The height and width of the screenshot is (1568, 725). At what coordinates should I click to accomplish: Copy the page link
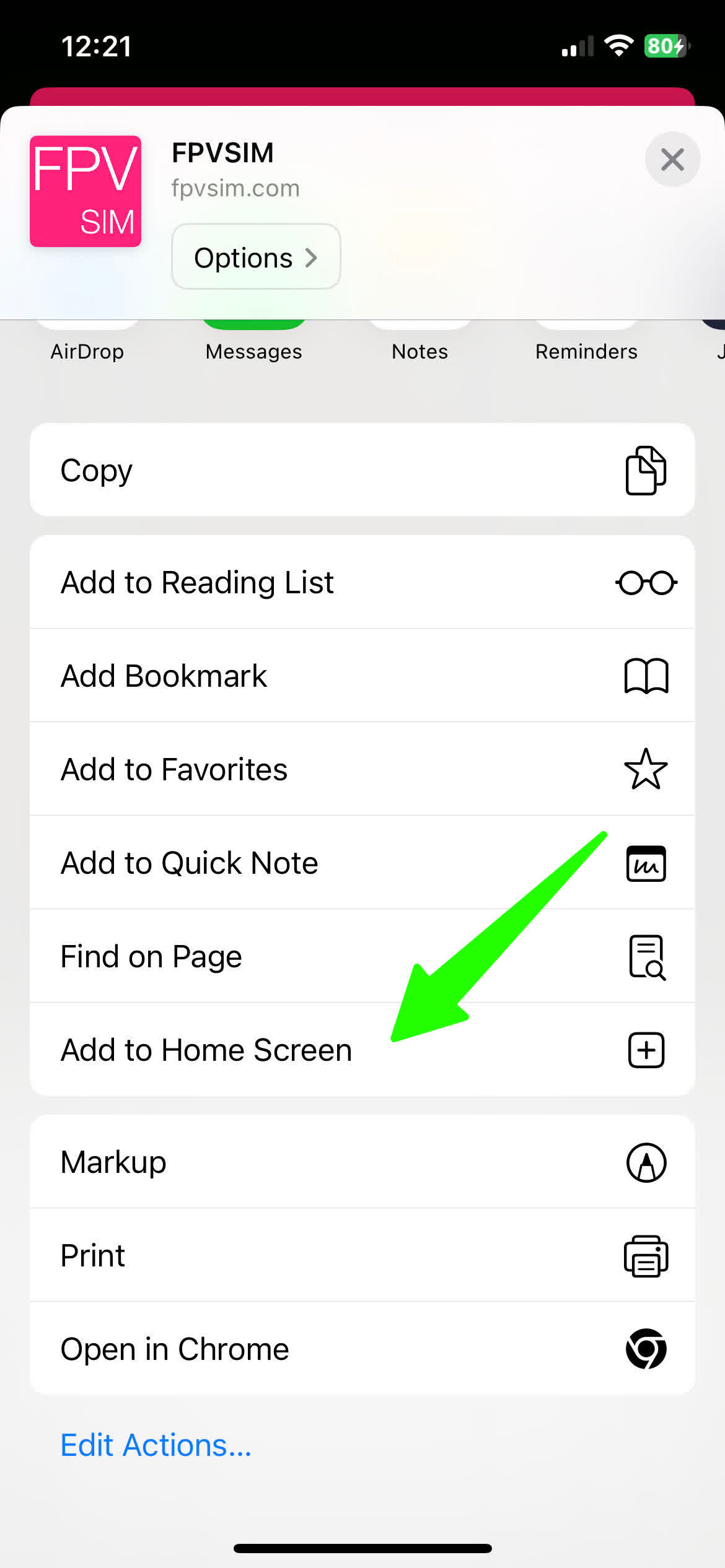(362, 470)
